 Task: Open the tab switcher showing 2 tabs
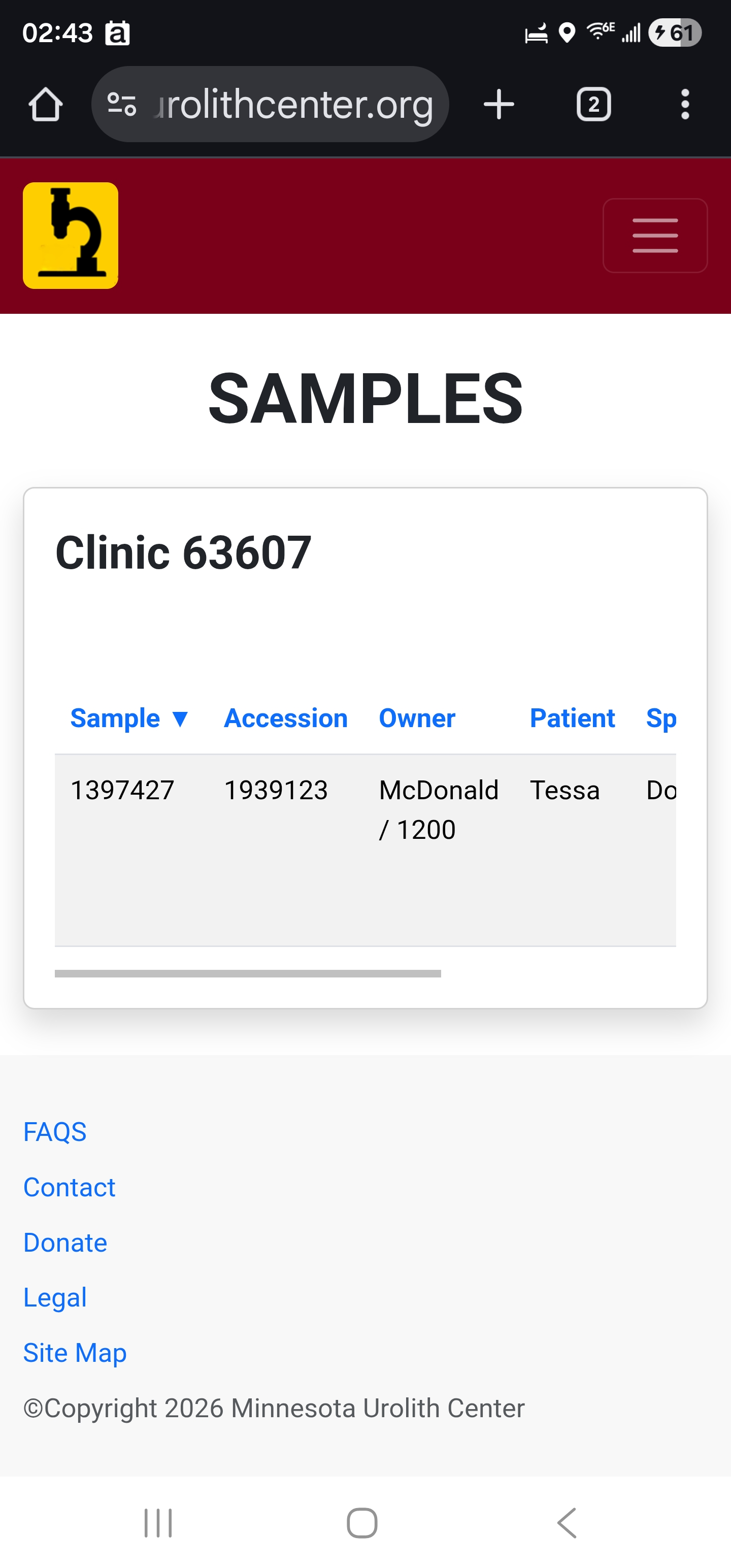[593, 105]
